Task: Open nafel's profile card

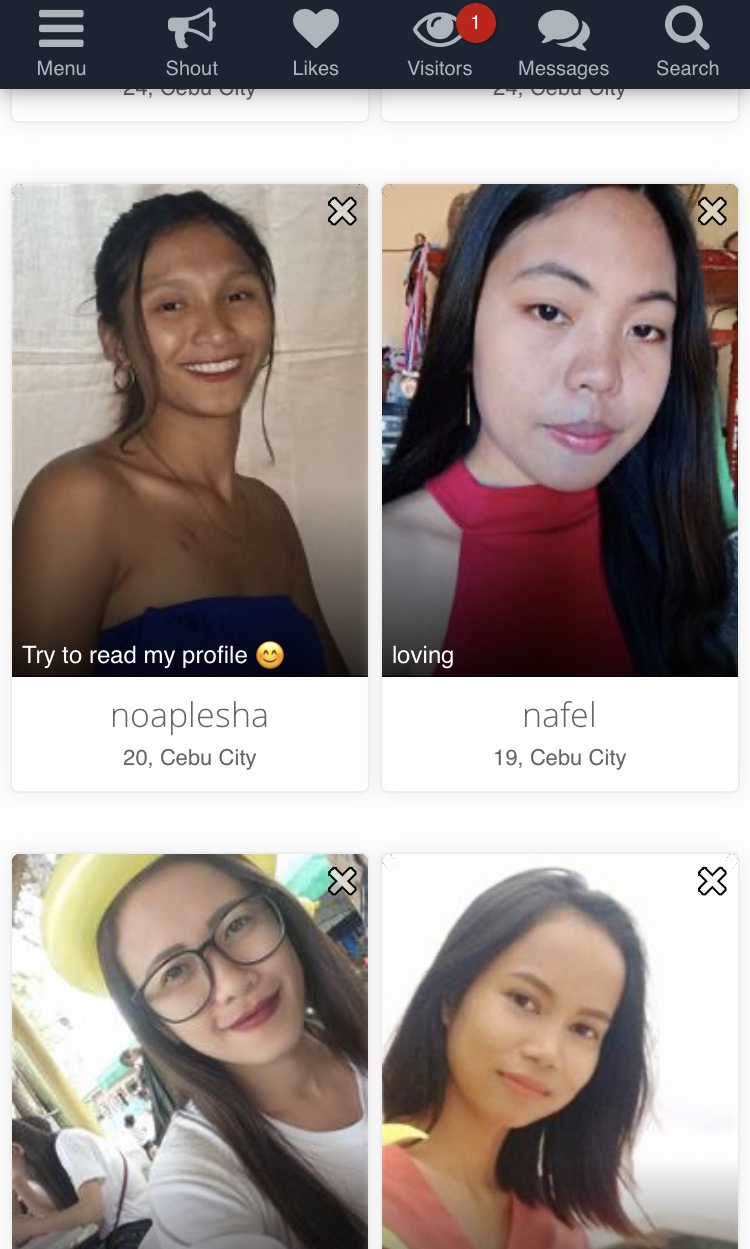Action: point(560,430)
